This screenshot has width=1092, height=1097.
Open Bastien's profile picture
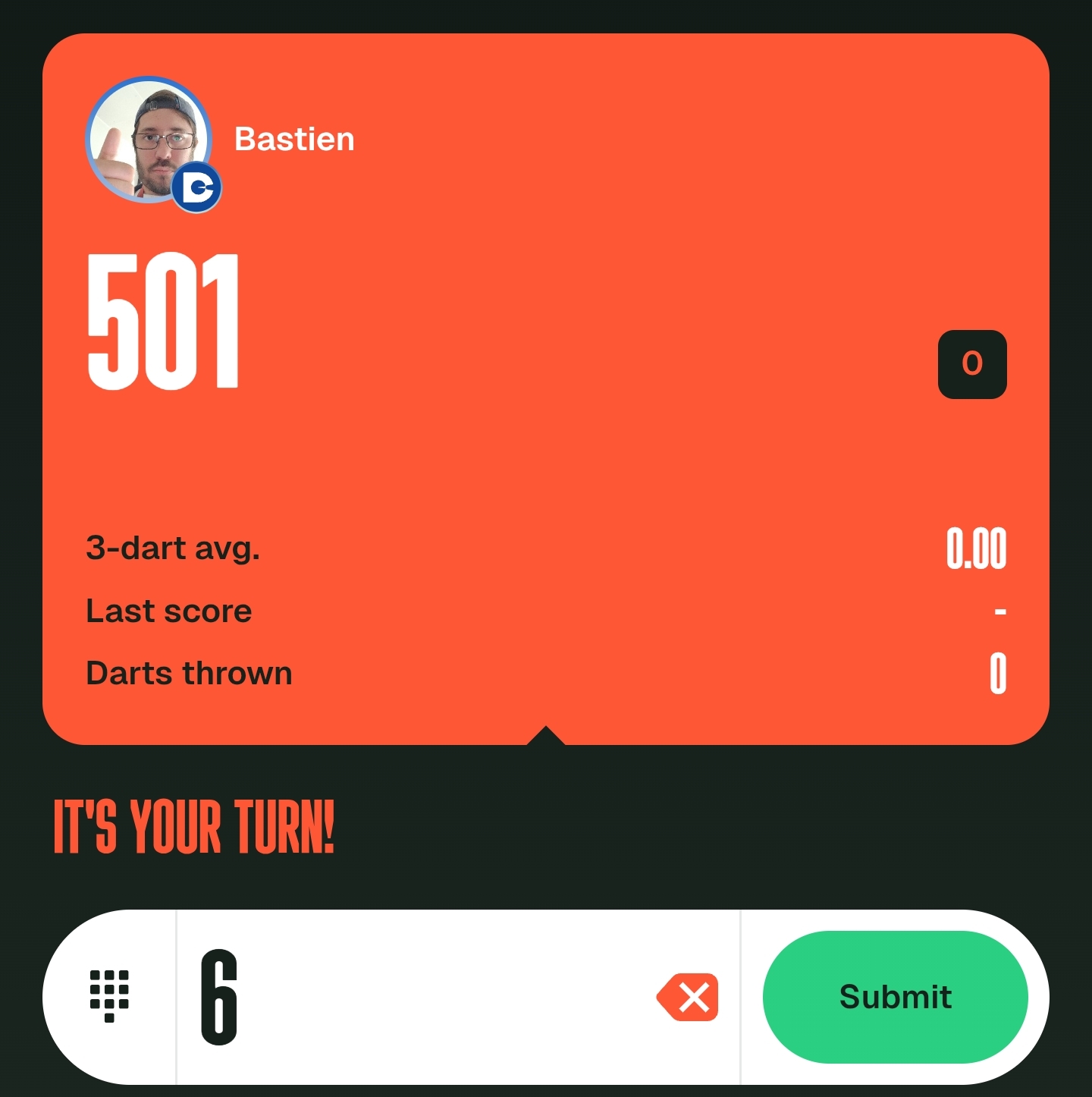coord(149,140)
